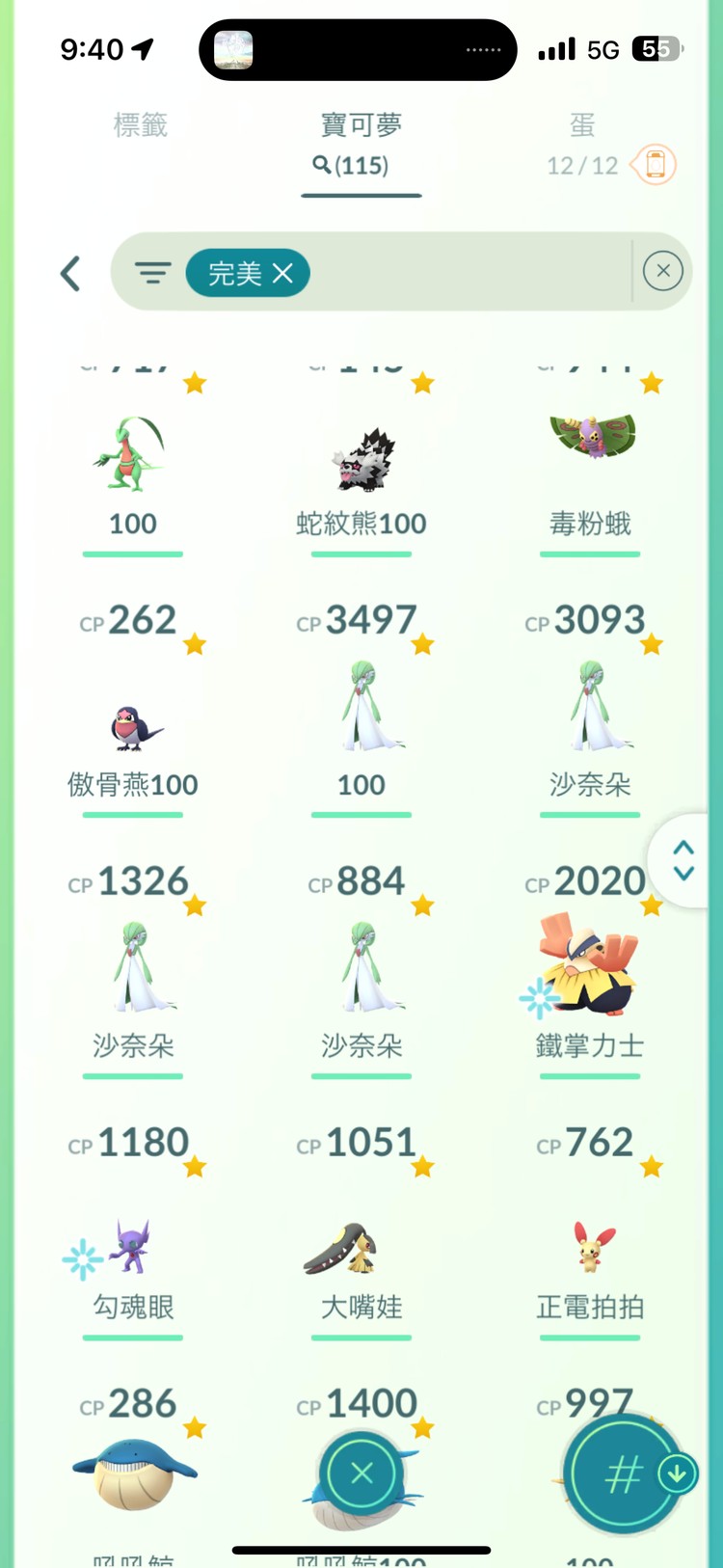The width and height of the screenshot is (723, 1568).
Task: Tap the round # sort button
Action: click(x=624, y=1473)
